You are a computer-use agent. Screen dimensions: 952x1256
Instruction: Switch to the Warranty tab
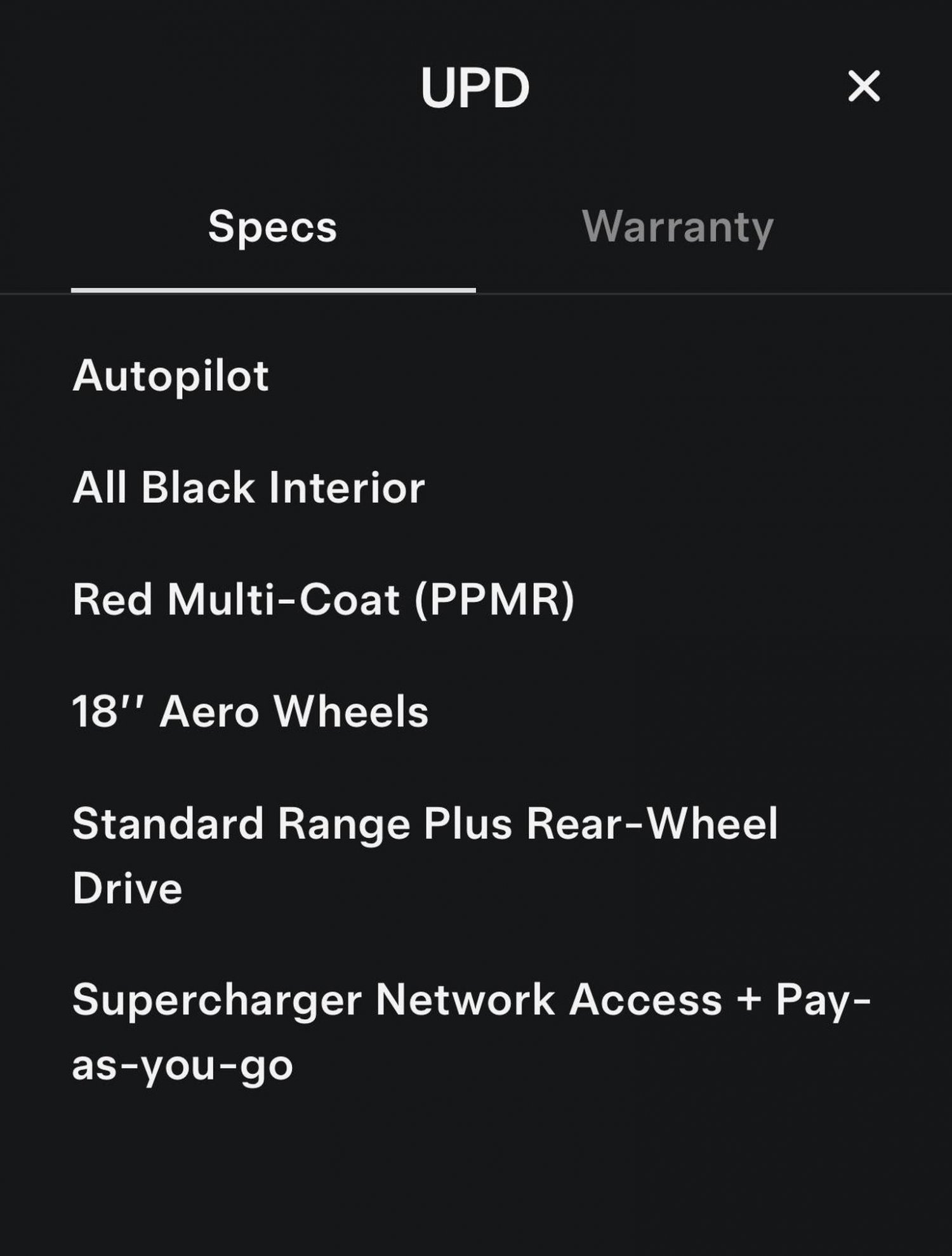(677, 227)
